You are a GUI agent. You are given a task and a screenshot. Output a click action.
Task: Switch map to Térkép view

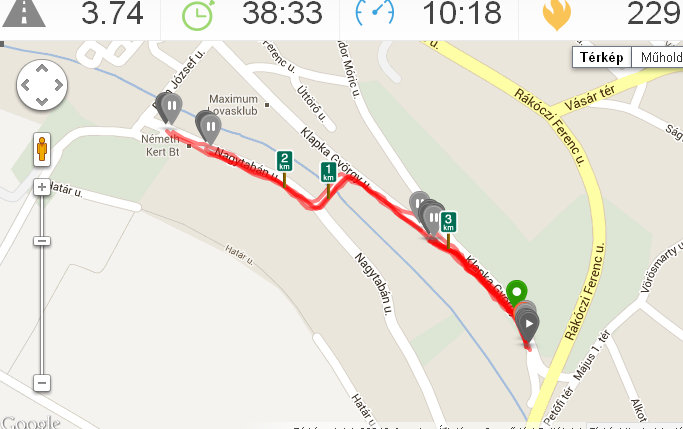point(603,57)
